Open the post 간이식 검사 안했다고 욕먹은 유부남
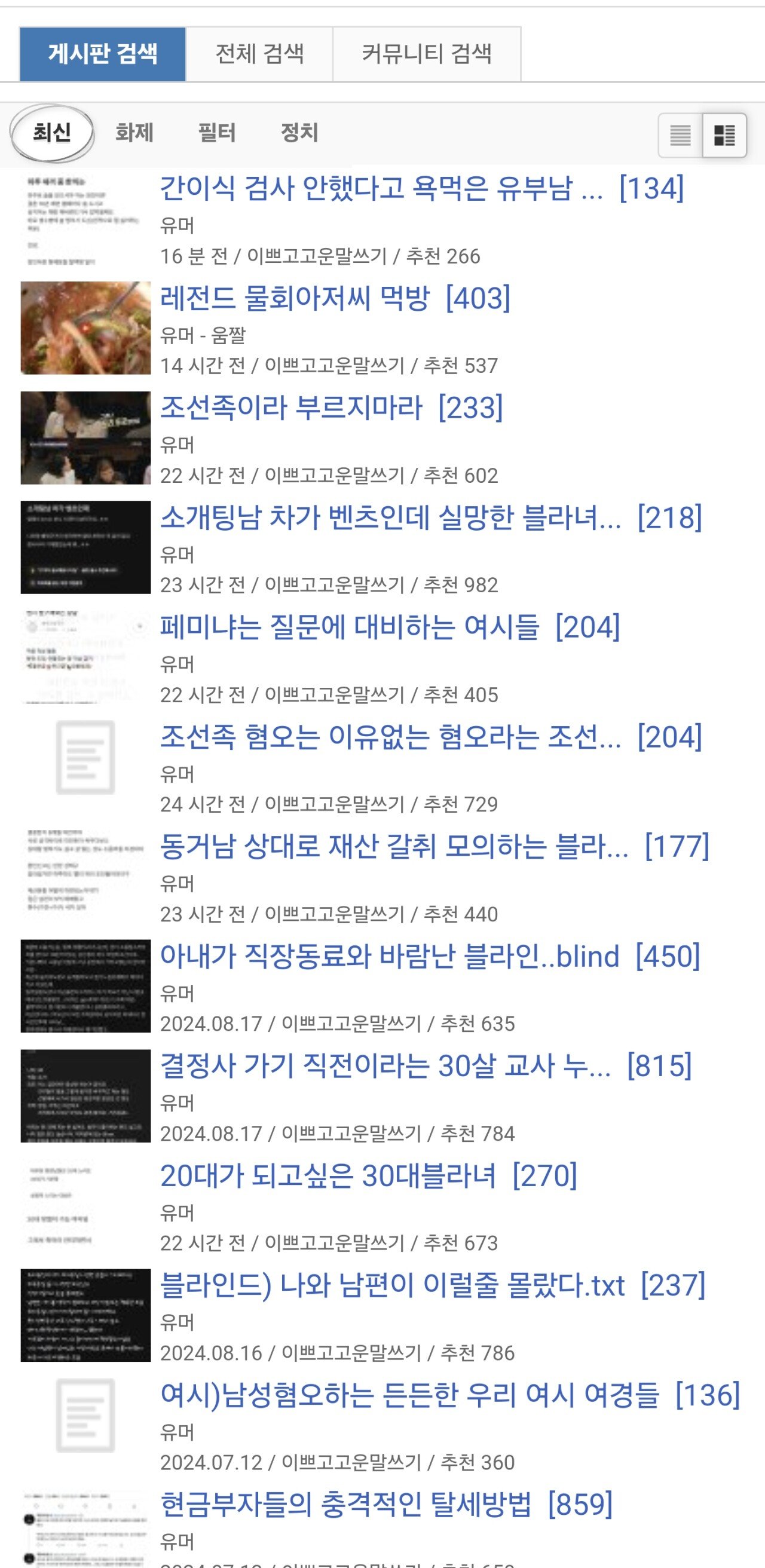 point(381,188)
